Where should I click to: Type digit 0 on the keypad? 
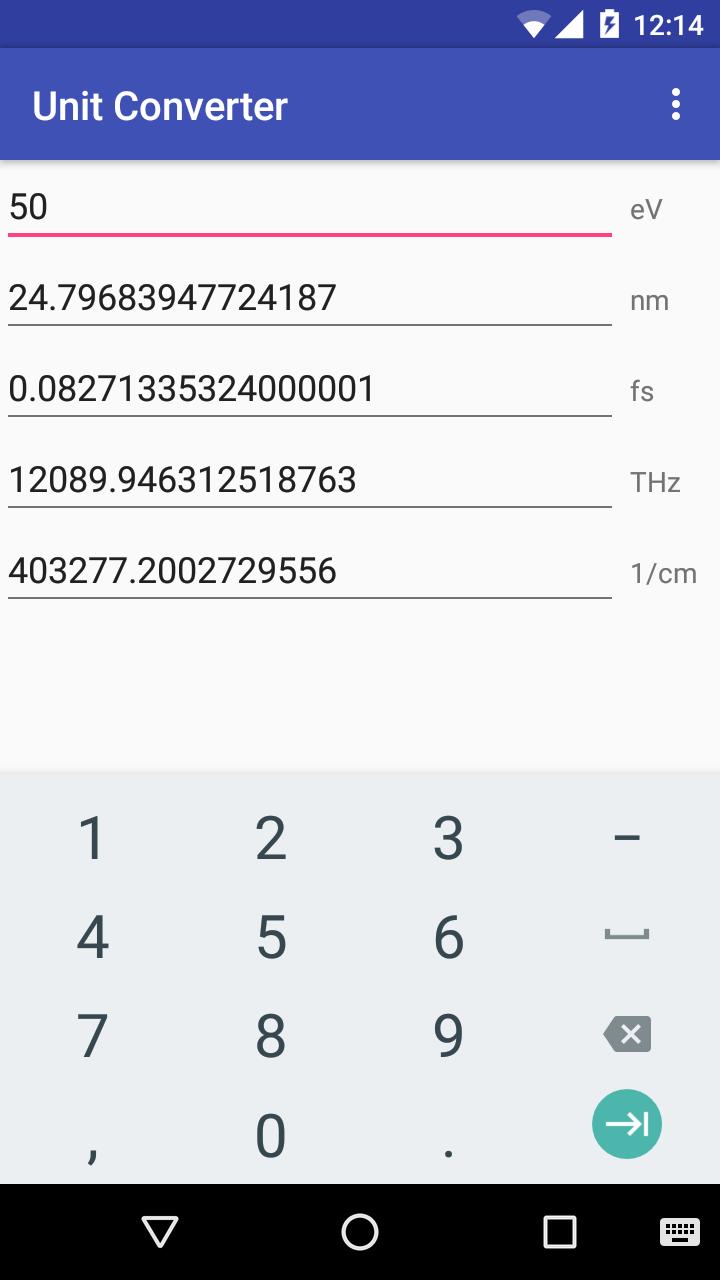click(271, 1137)
